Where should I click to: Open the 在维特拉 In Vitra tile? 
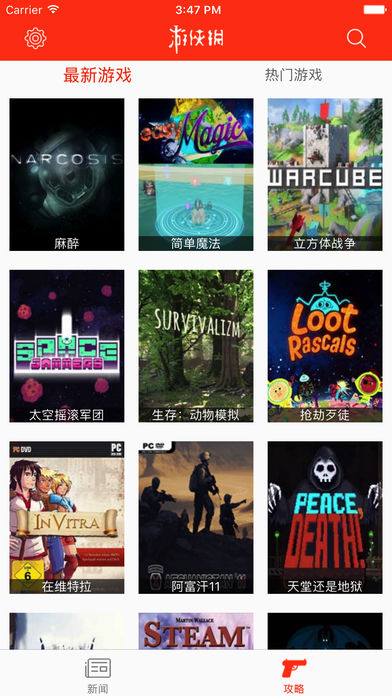pyautogui.click(x=67, y=518)
